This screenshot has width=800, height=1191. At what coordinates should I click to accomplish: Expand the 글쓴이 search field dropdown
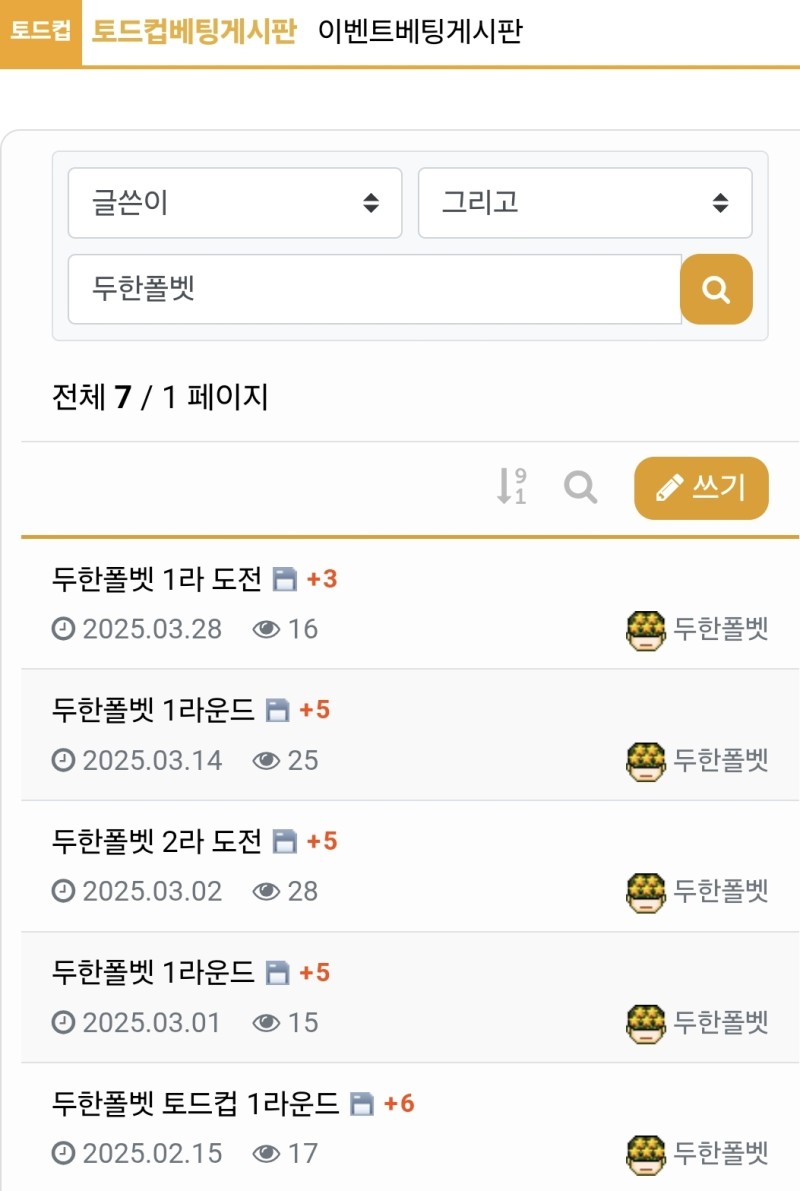point(234,203)
